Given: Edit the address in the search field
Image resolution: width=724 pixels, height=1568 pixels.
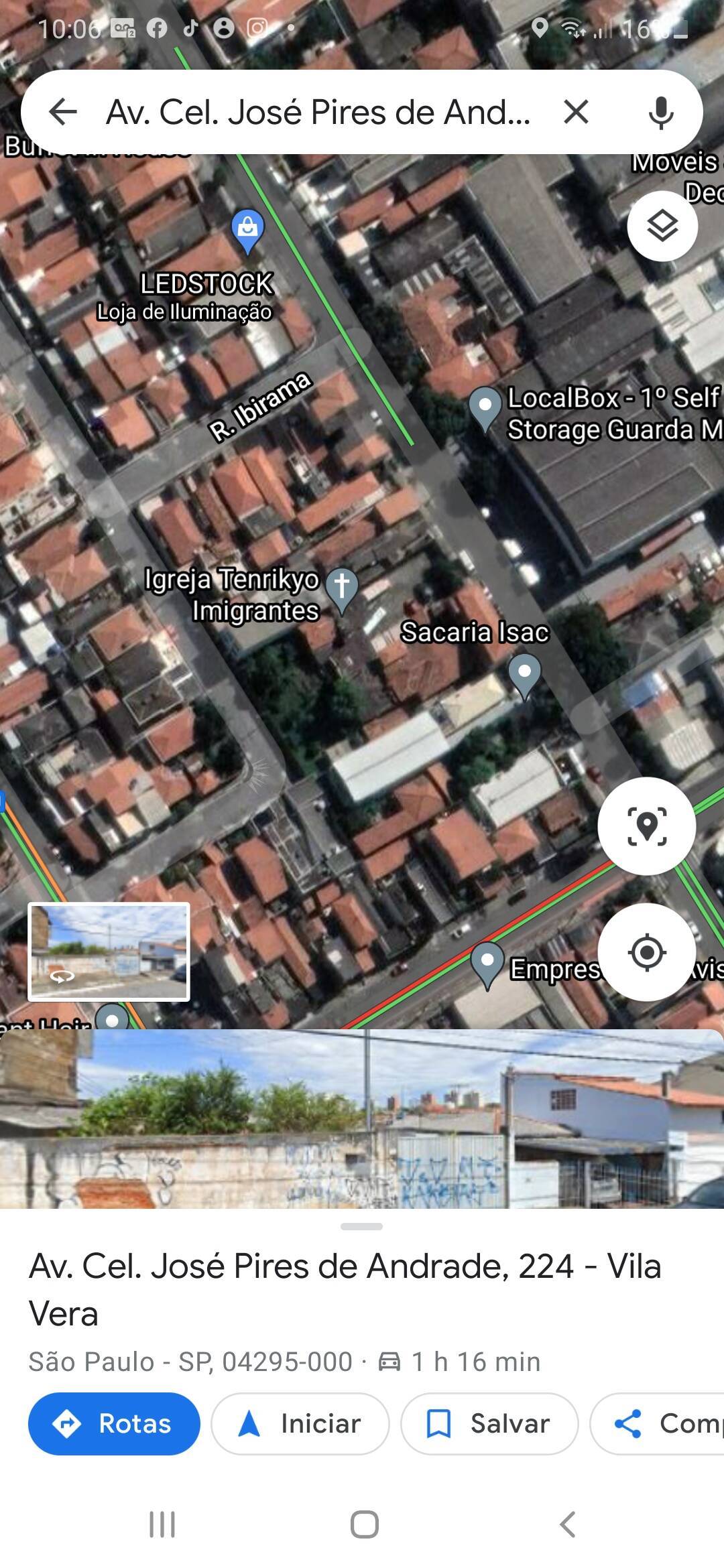Looking at the screenshot, I should (318, 112).
